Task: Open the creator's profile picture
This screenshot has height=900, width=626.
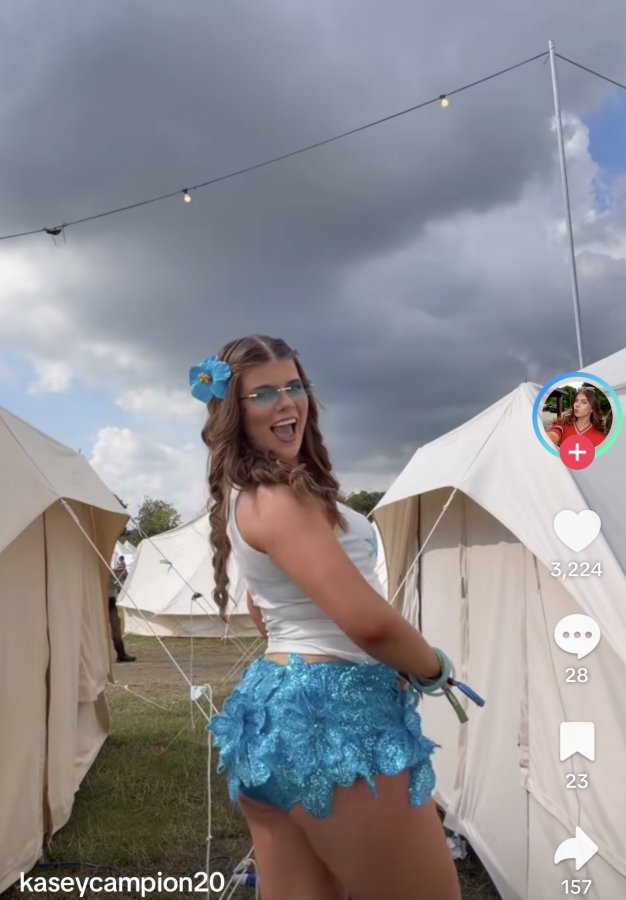Action: 577,414
